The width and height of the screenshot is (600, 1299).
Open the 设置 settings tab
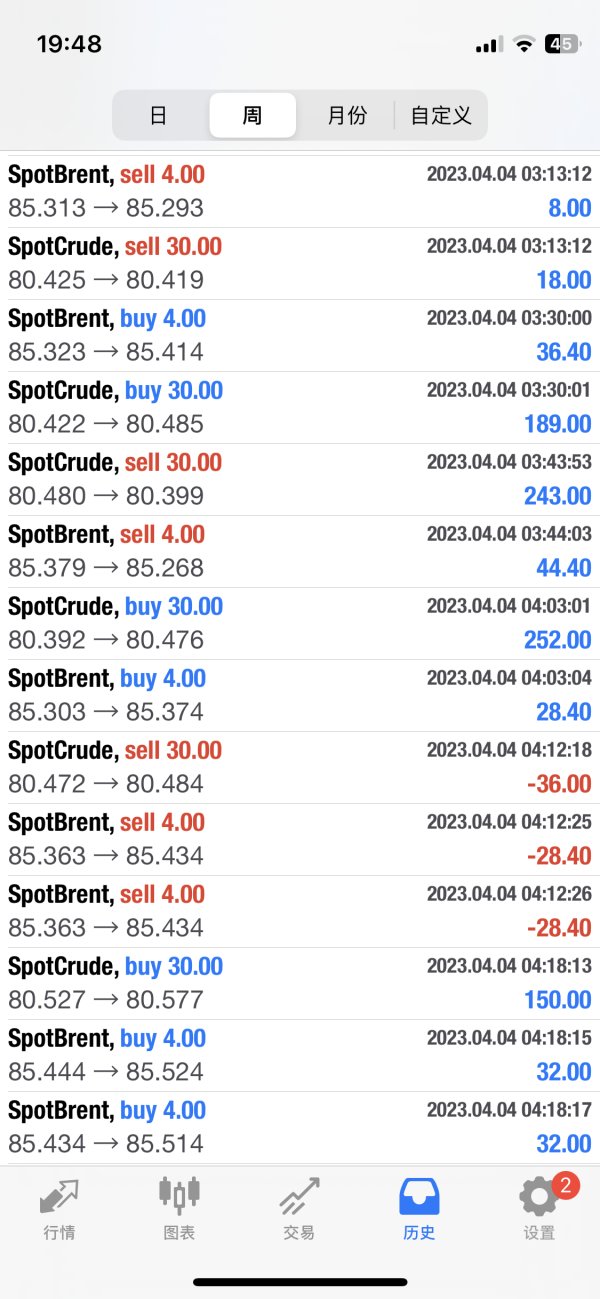(x=540, y=1208)
